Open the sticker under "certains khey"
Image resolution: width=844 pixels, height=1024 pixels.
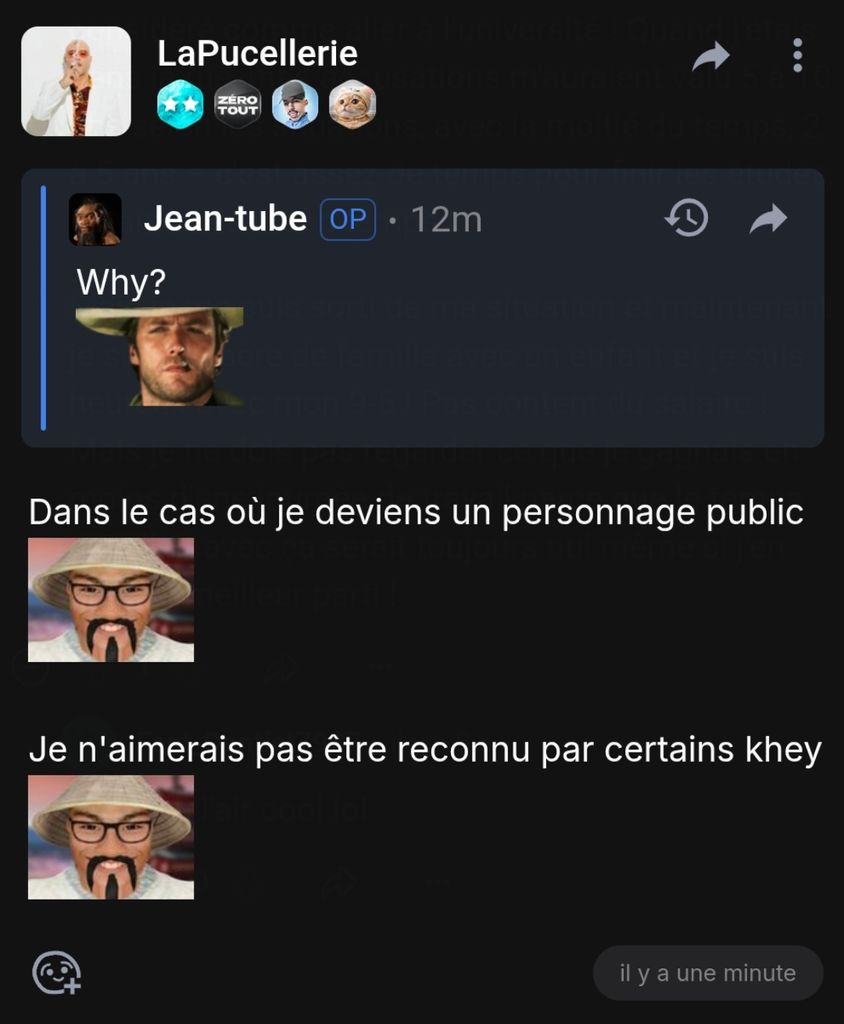[x=111, y=837]
